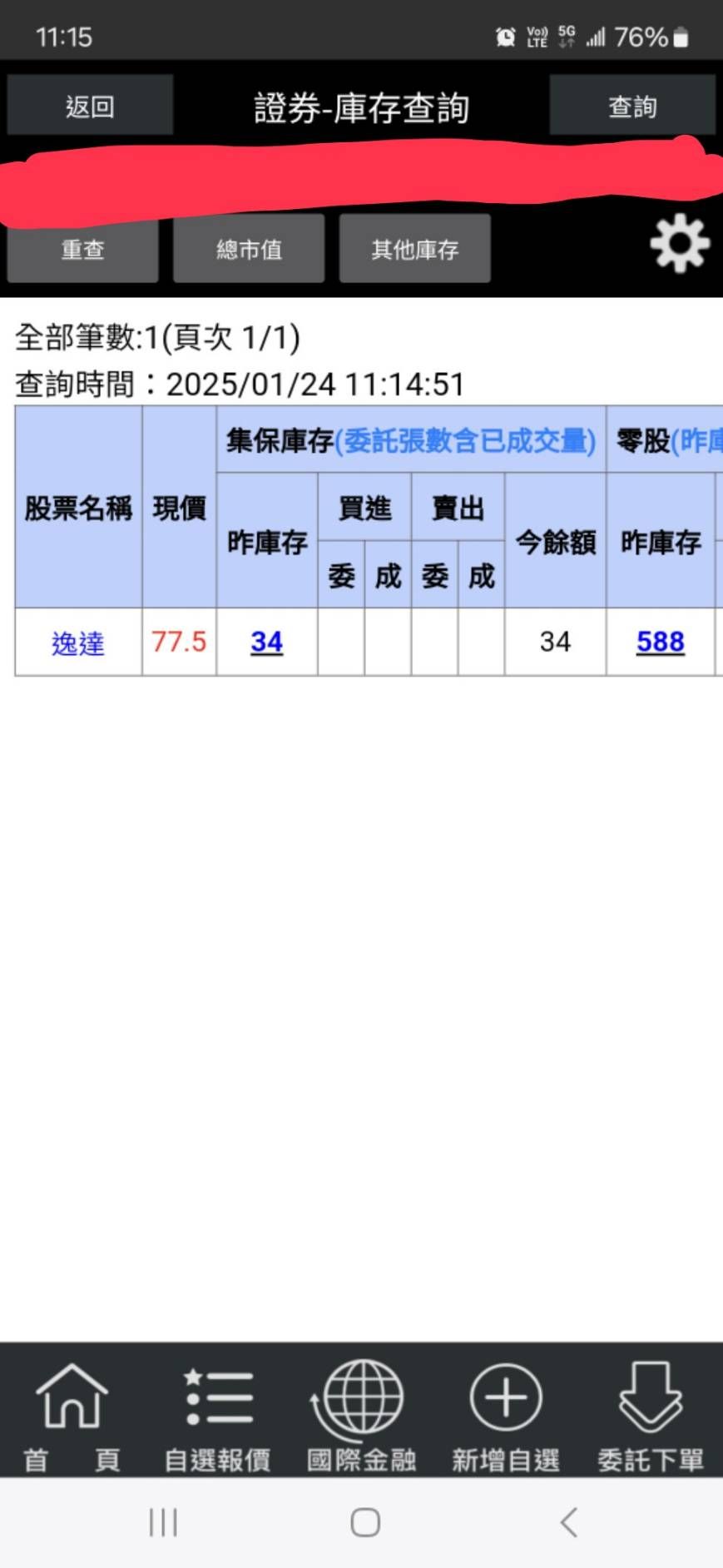723x1568 pixels.
Task: Tap 重查 to re-query inventory
Action: [x=82, y=249]
